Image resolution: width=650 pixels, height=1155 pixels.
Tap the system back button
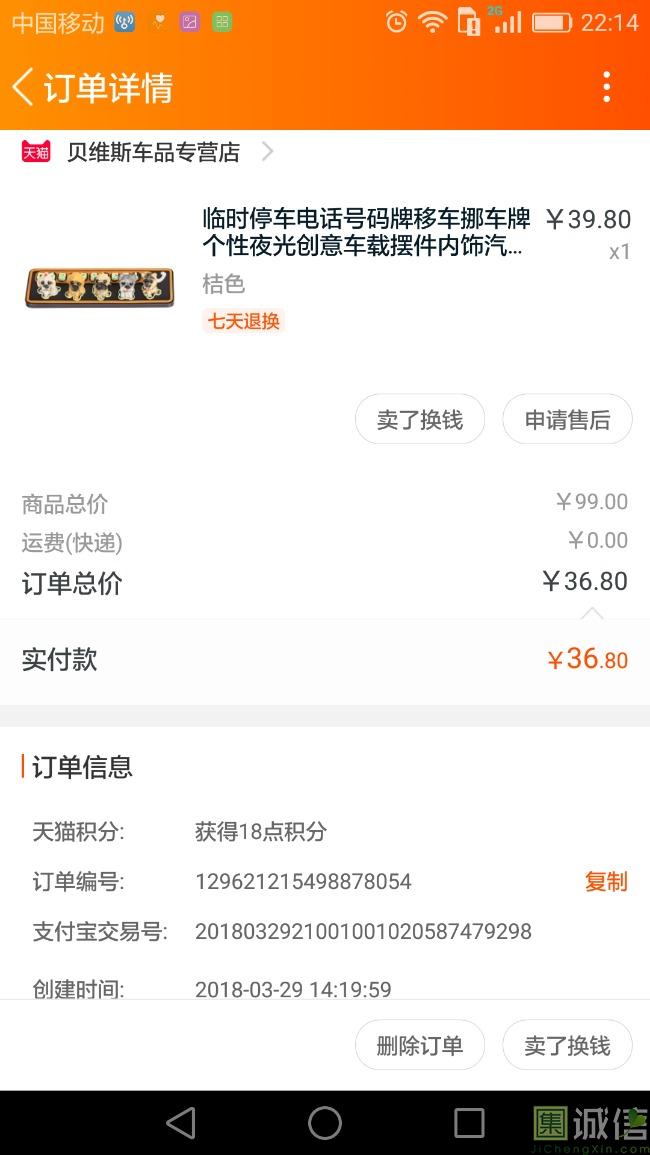181,1123
